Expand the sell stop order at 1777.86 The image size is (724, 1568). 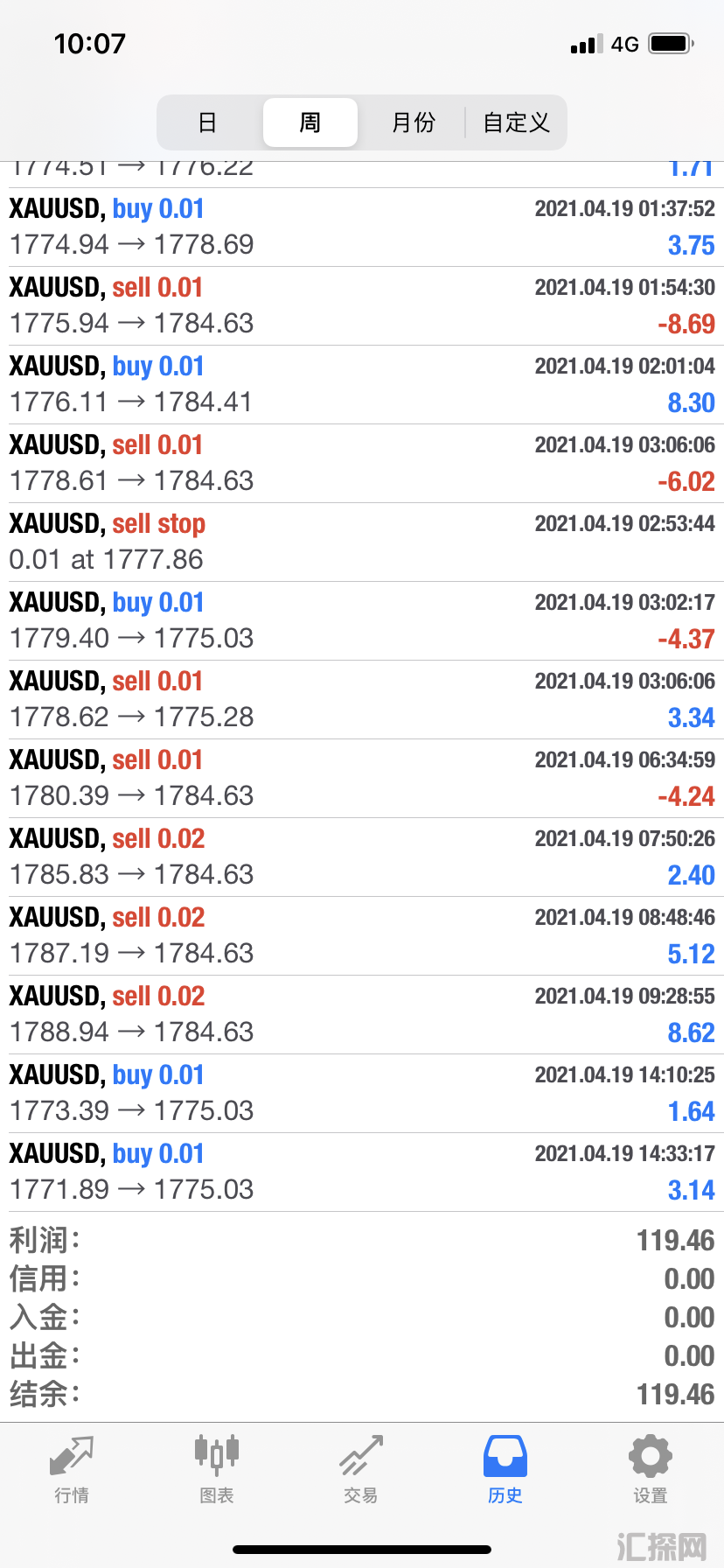click(362, 542)
